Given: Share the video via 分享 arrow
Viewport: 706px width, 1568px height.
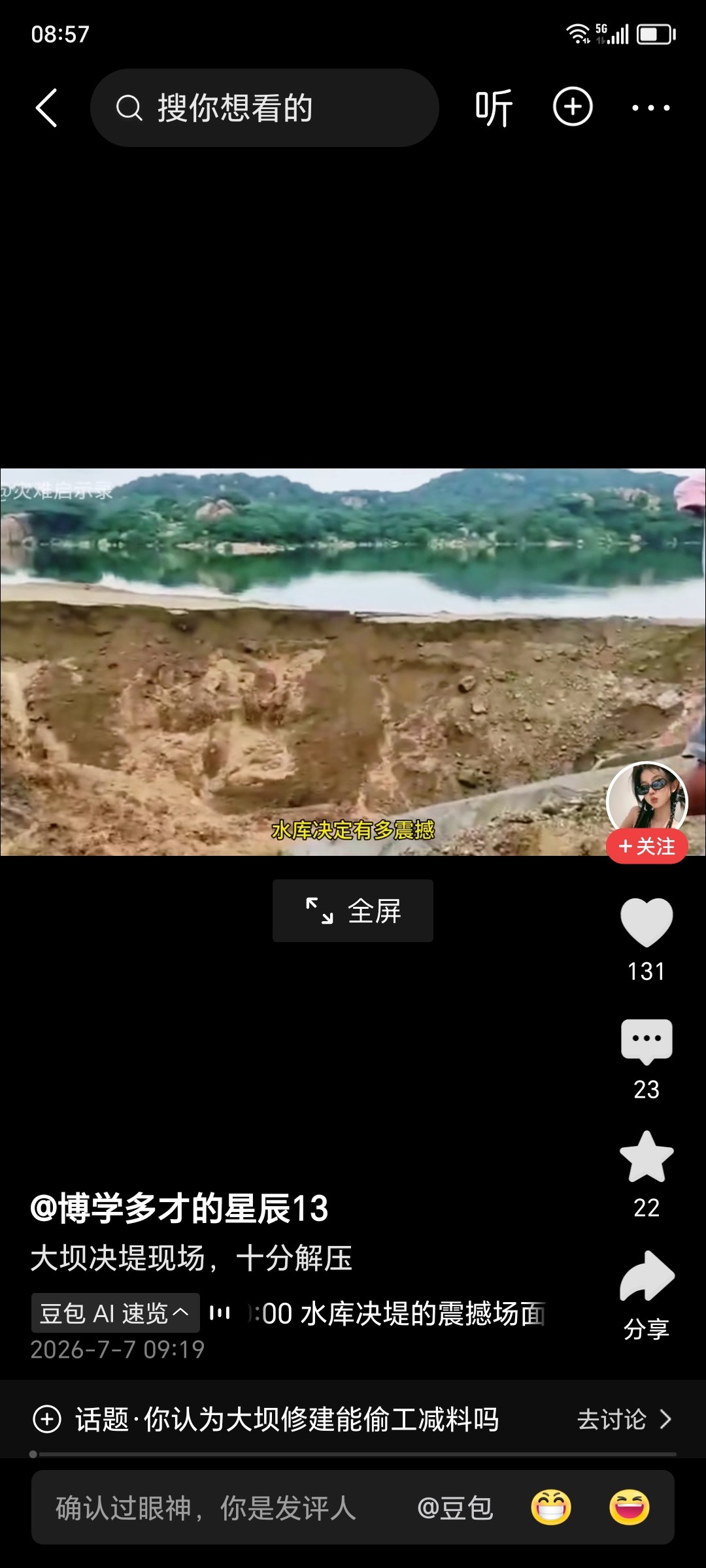Looking at the screenshot, I should 647,1277.
